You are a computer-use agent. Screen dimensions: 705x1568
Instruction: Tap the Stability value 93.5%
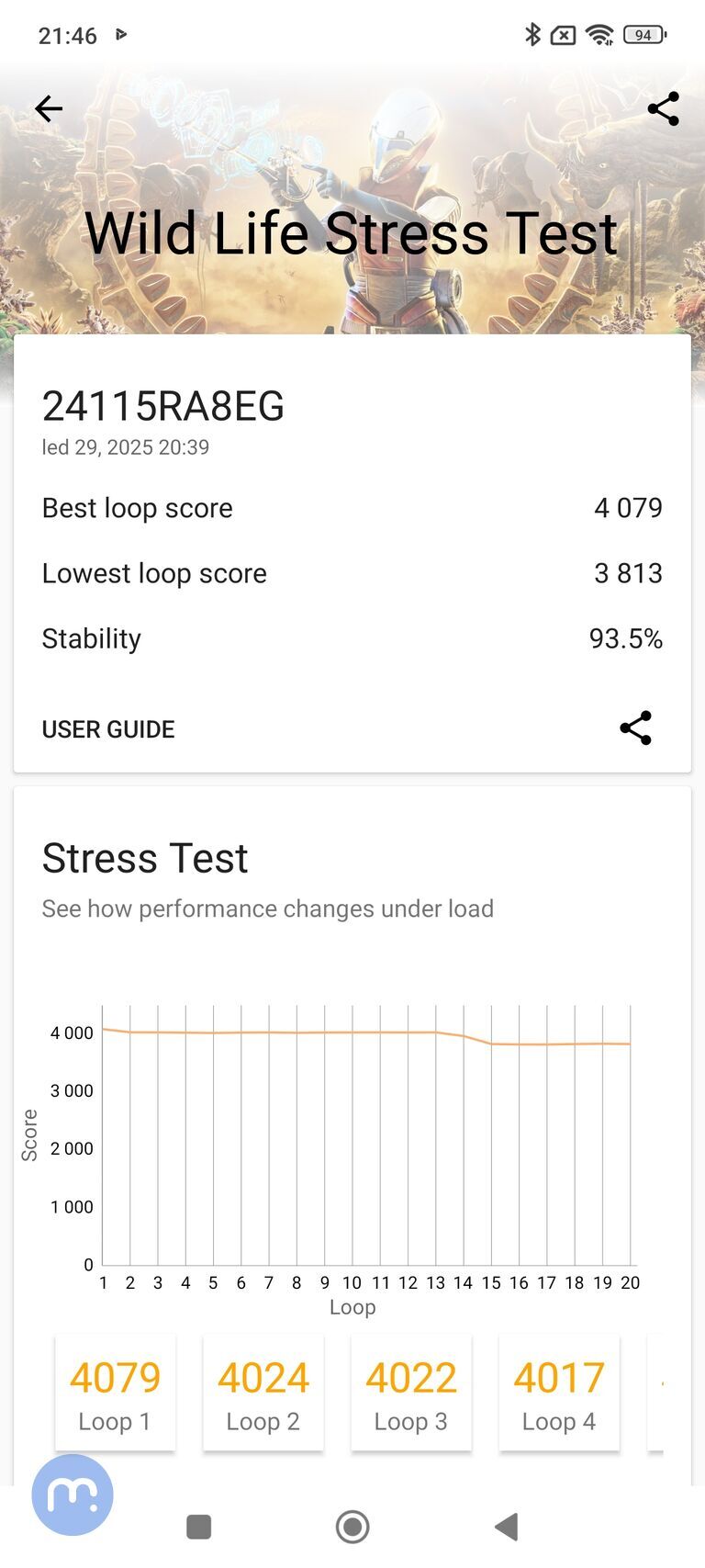coord(626,638)
